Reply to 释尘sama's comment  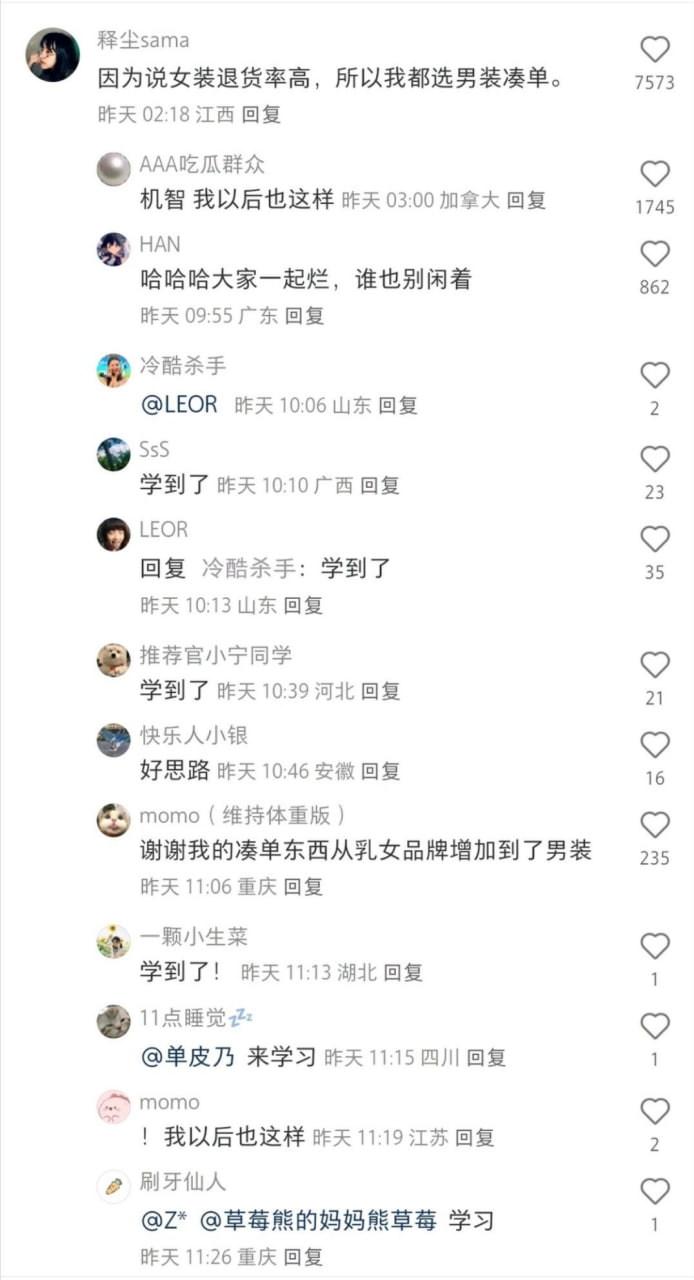pyautogui.click(x=261, y=114)
